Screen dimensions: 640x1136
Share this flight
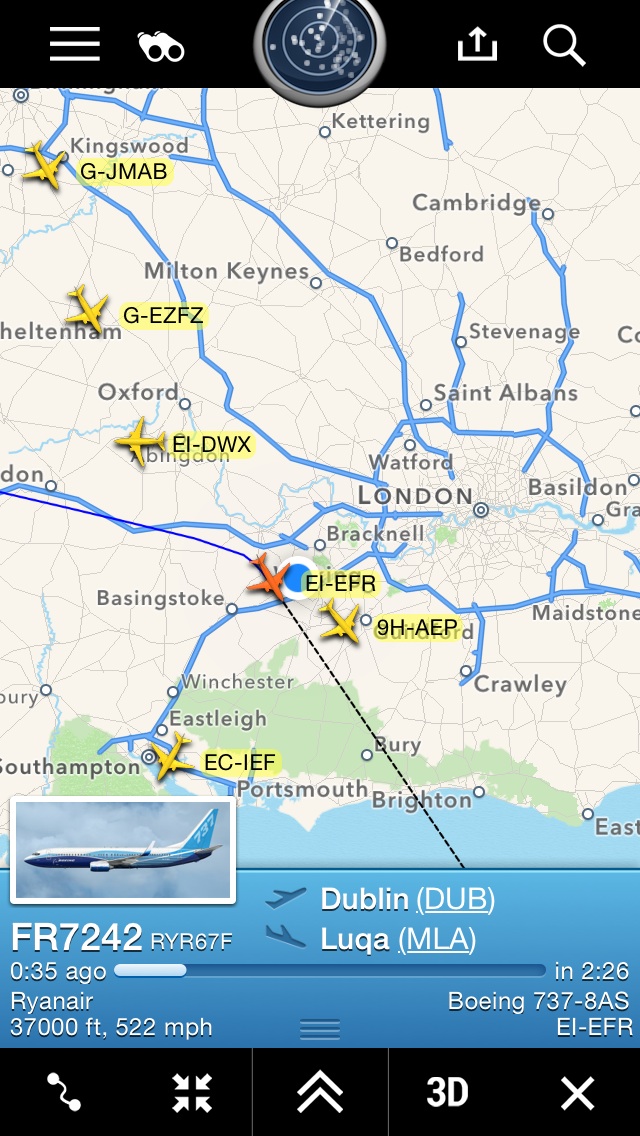477,45
